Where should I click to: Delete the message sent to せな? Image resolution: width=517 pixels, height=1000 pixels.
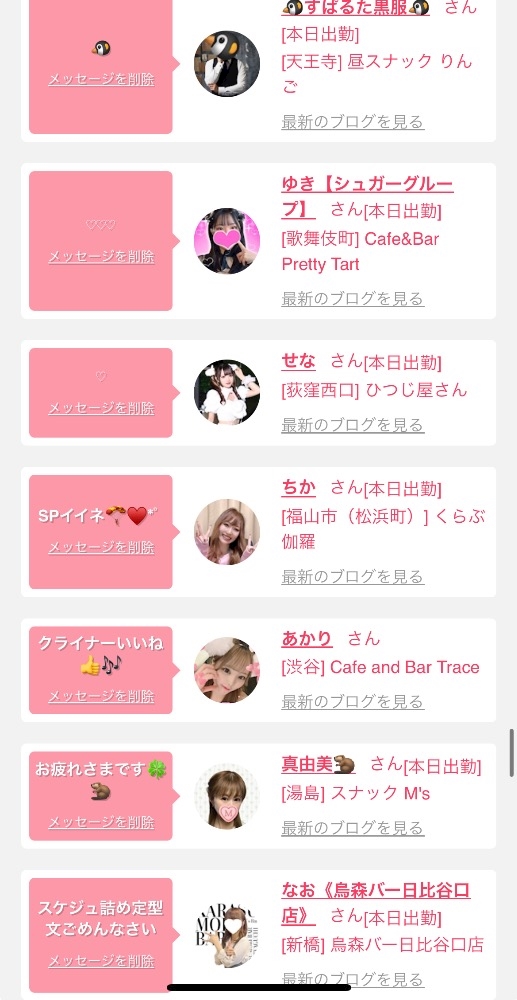pos(101,408)
